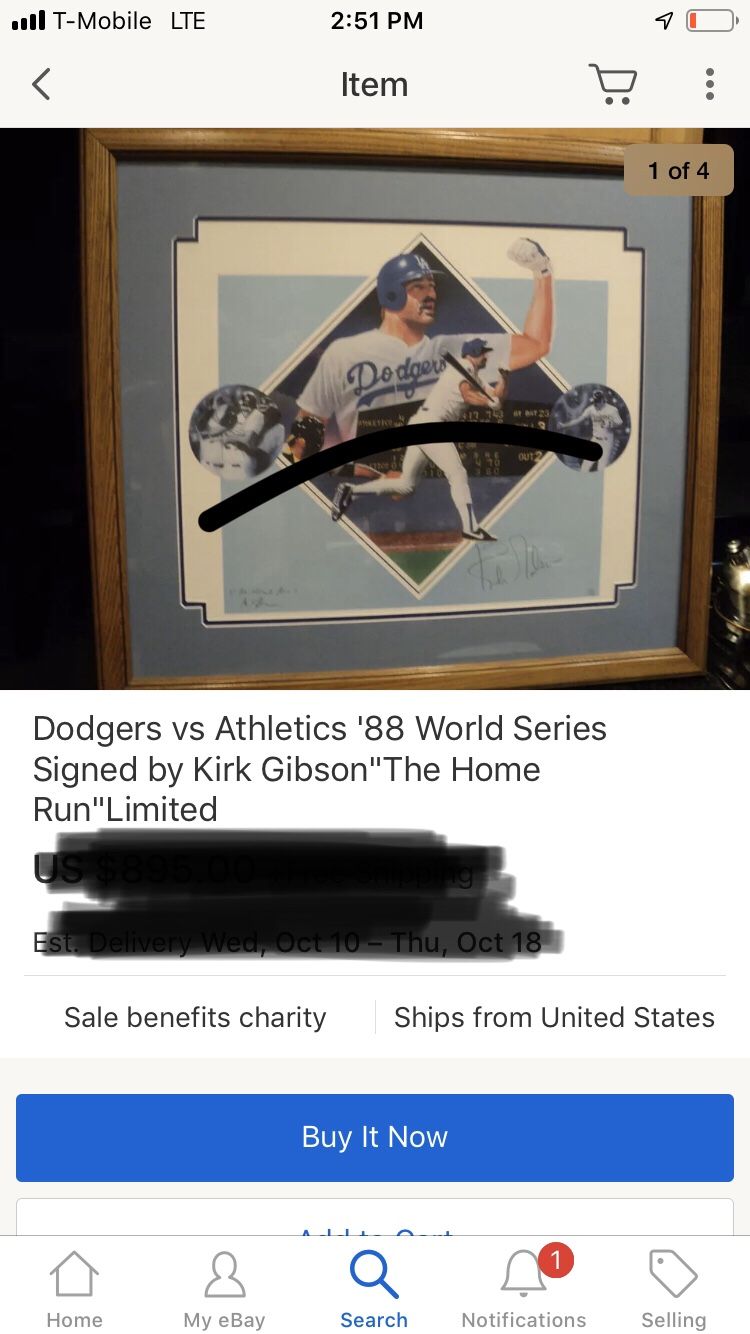Image resolution: width=750 pixels, height=1334 pixels.
Task: Tap Ships from United States detail
Action: pos(554,1017)
